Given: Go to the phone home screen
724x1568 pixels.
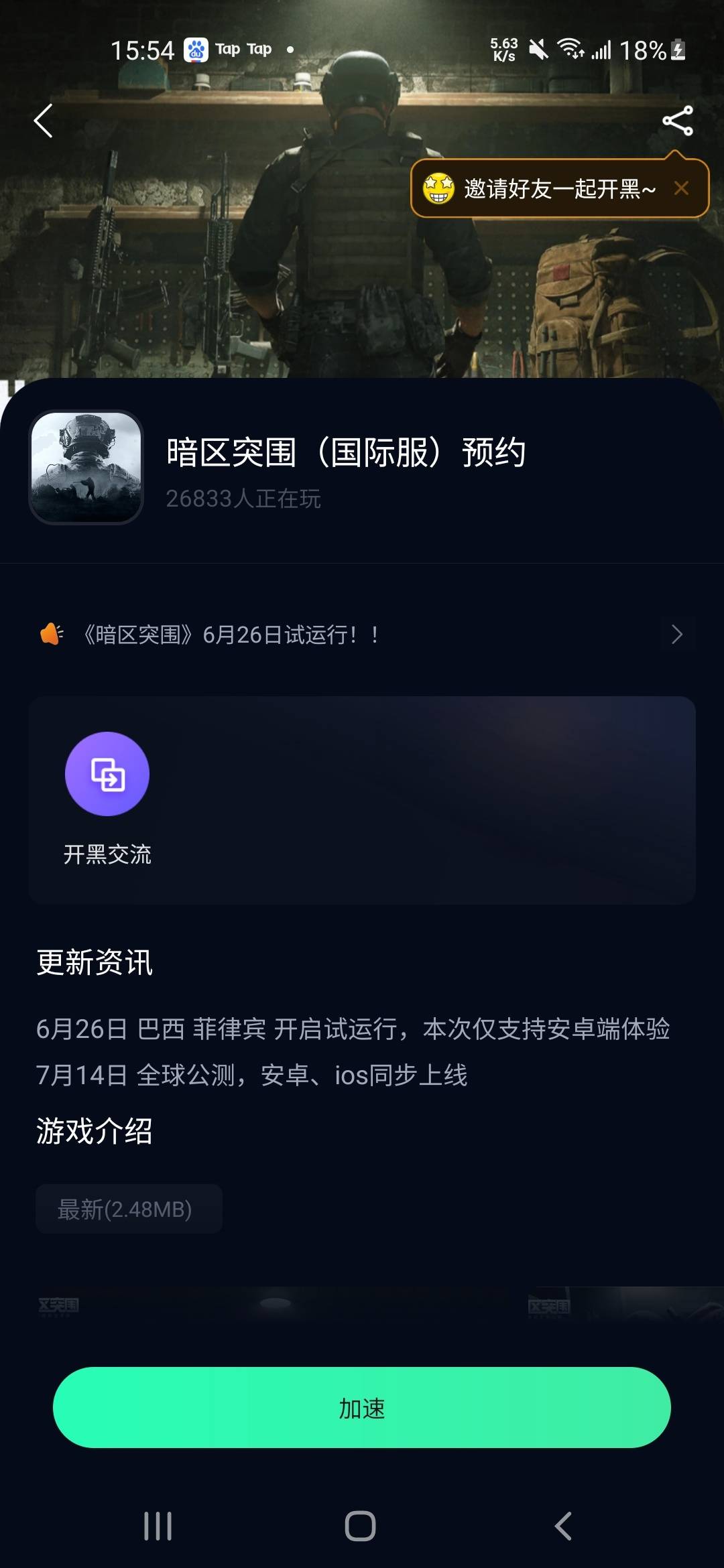Looking at the screenshot, I should click(361, 1526).
